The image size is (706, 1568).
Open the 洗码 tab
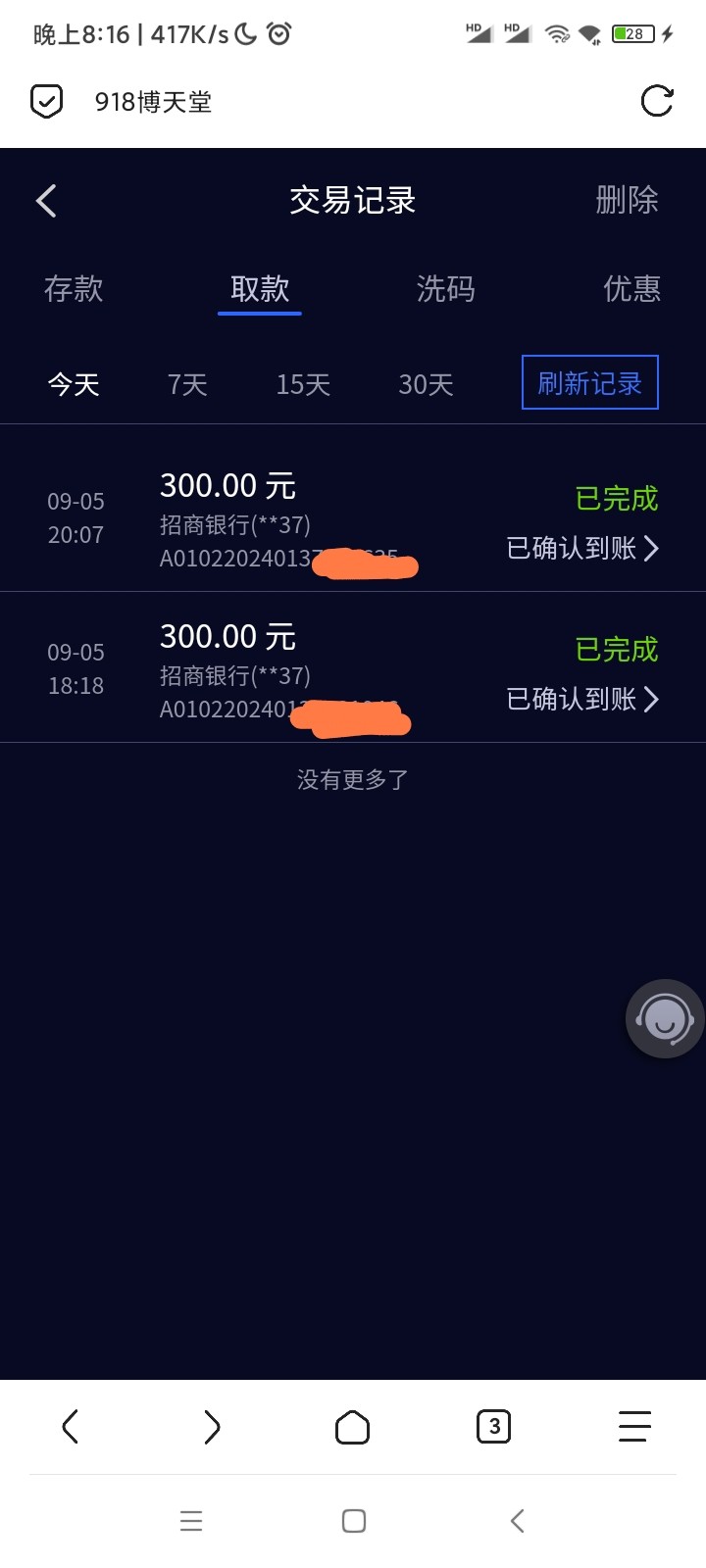click(446, 289)
